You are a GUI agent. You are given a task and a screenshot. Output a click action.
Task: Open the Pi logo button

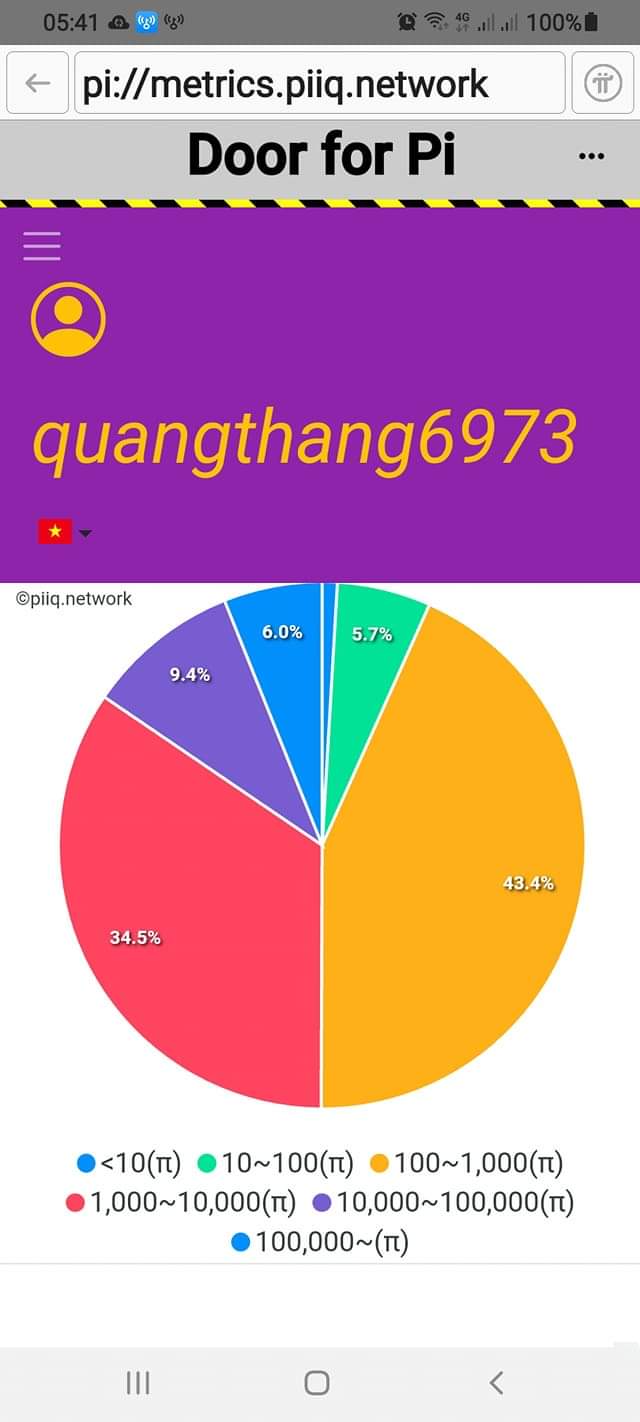[602, 83]
